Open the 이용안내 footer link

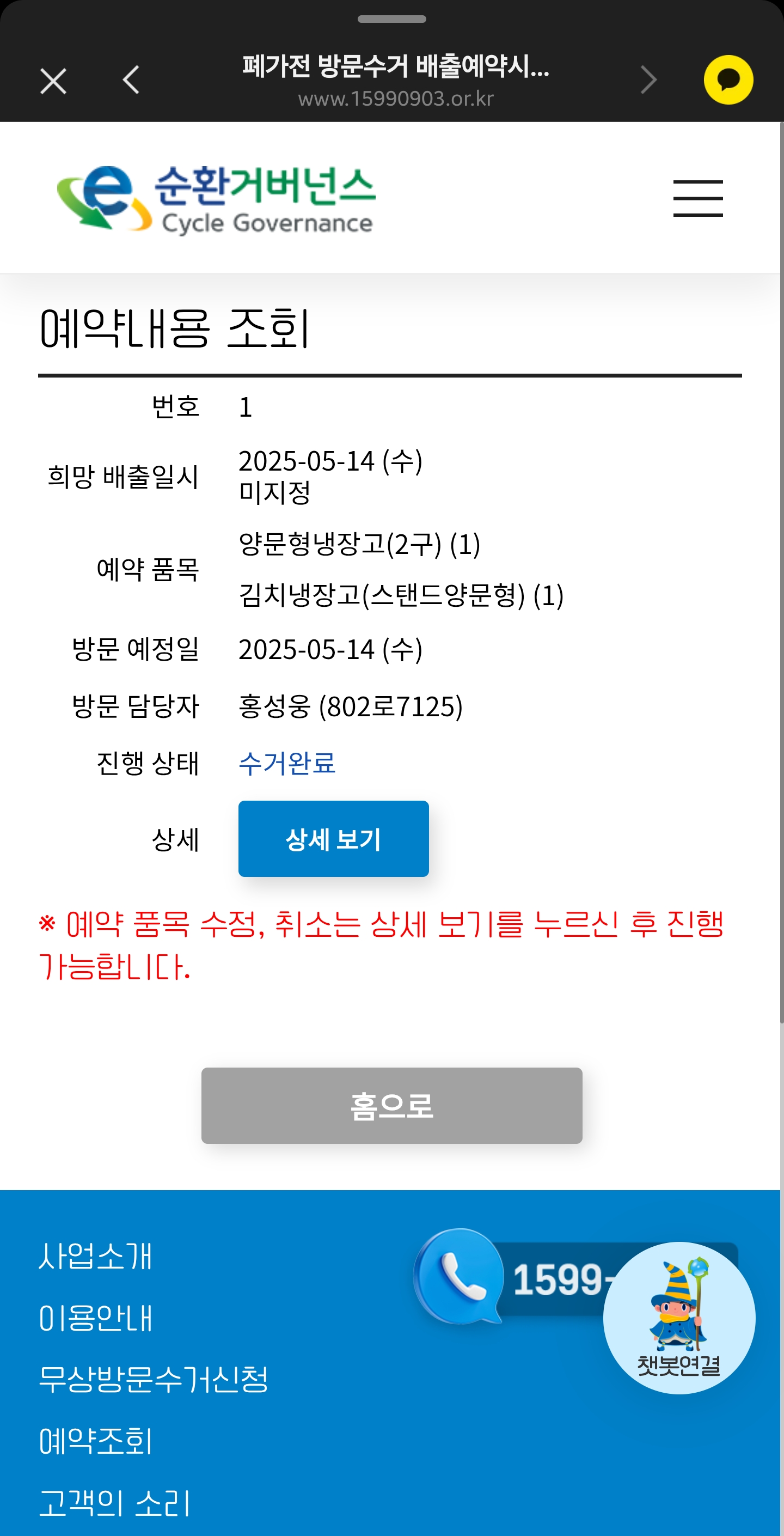[x=95, y=1318]
